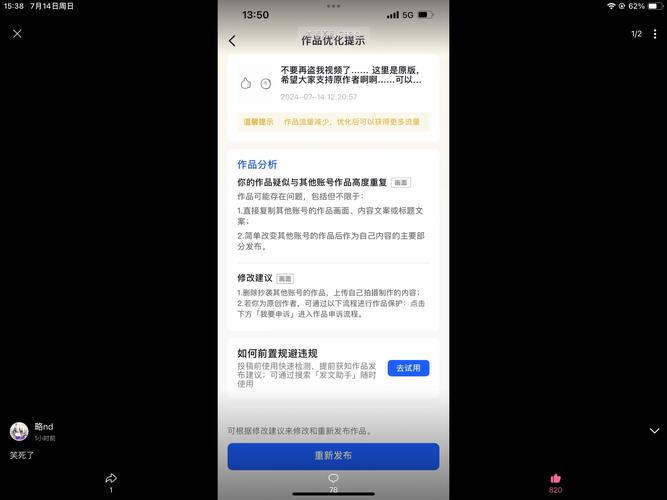
Task: Open 略nd's profile avatar
Action: coord(18,431)
